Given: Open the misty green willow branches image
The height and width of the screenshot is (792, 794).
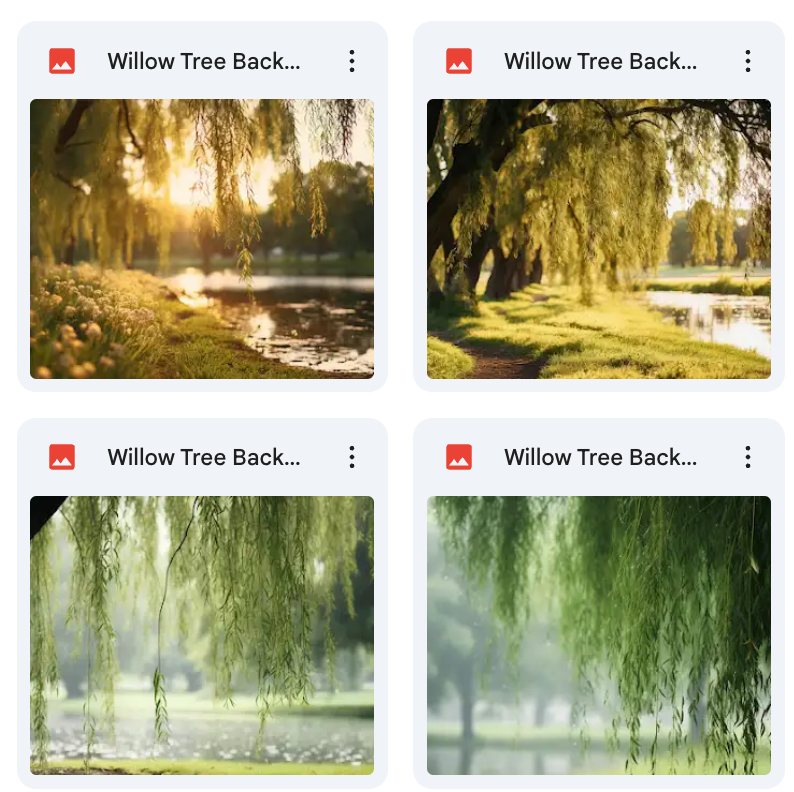Looking at the screenshot, I should coord(598,634).
